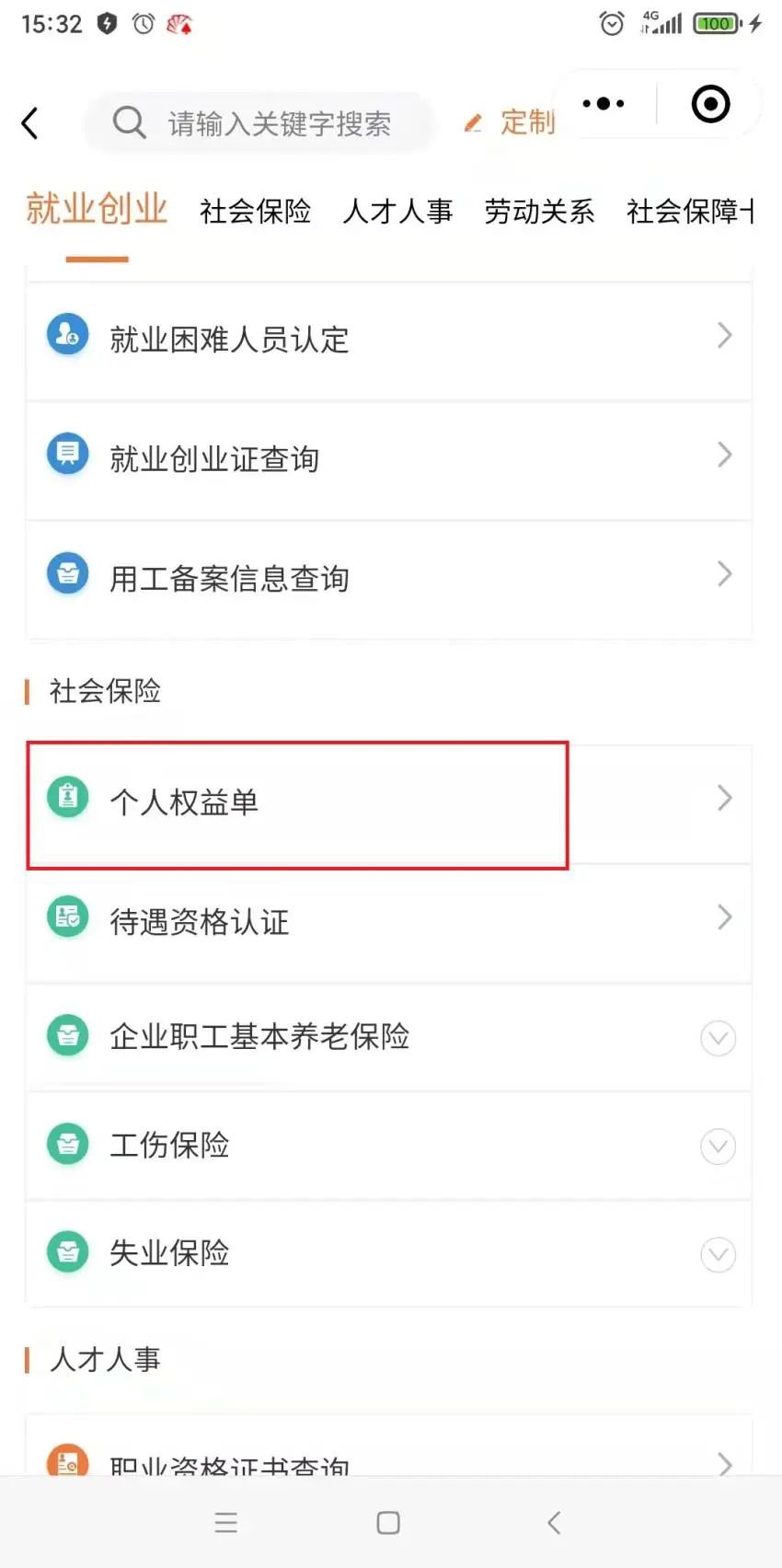Switch to the 社会保险 tab
This screenshot has width=782, height=1568.
click(x=255, y=211)
